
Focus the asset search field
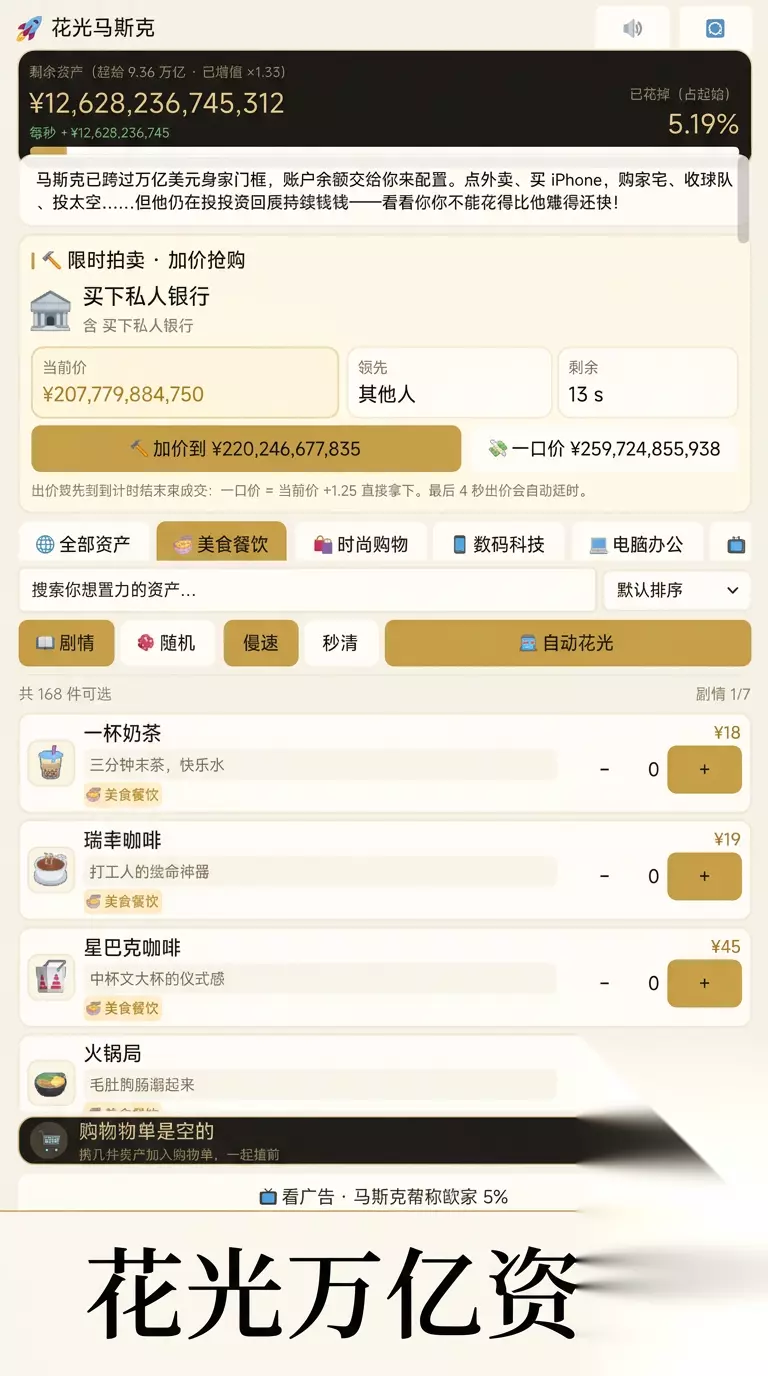point(307,590)
